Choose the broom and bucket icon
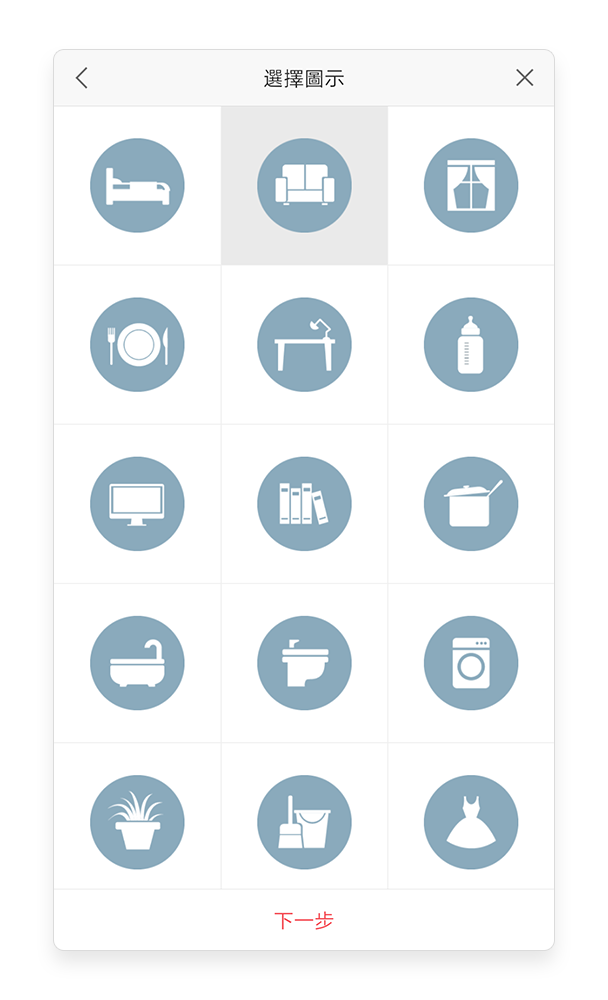The width and height of the screenshot is (608, 1000). [304, 822]
